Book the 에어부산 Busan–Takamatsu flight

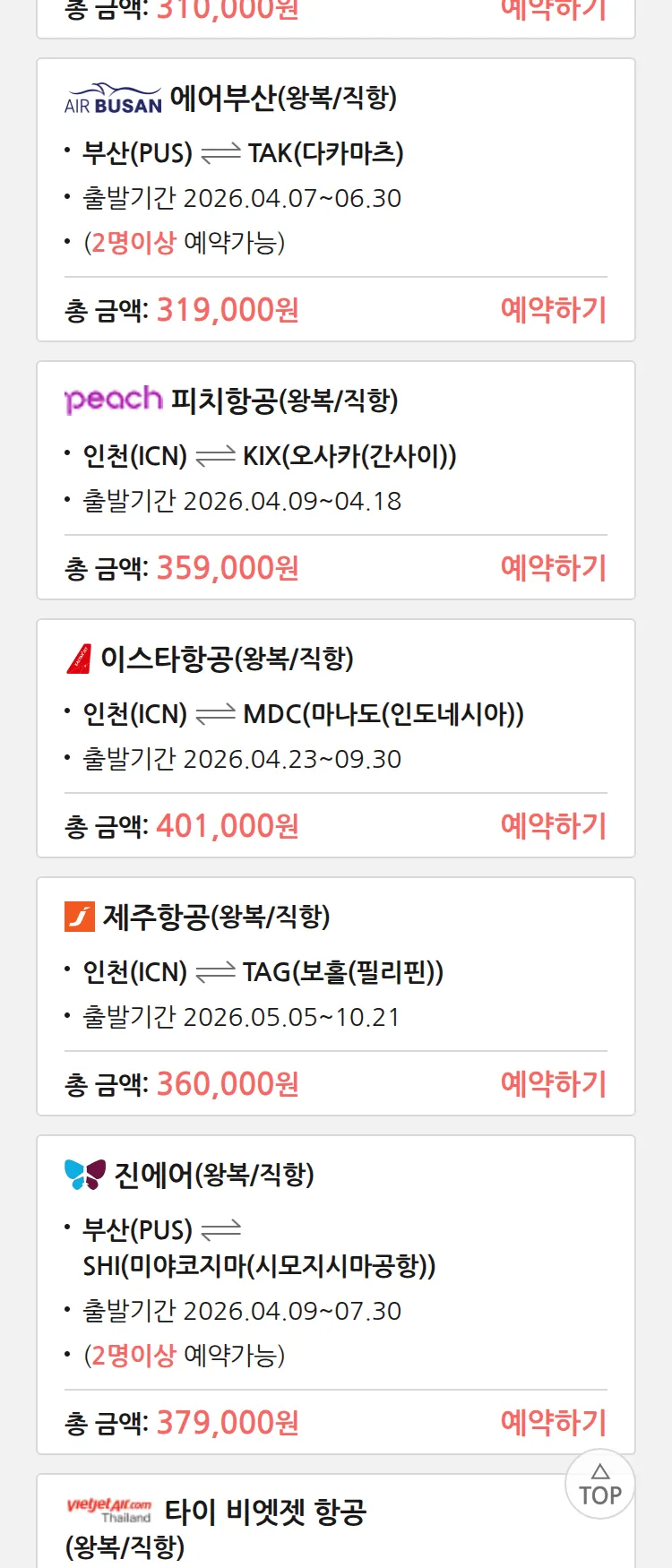pyautogui.click(x=553, y=310)
